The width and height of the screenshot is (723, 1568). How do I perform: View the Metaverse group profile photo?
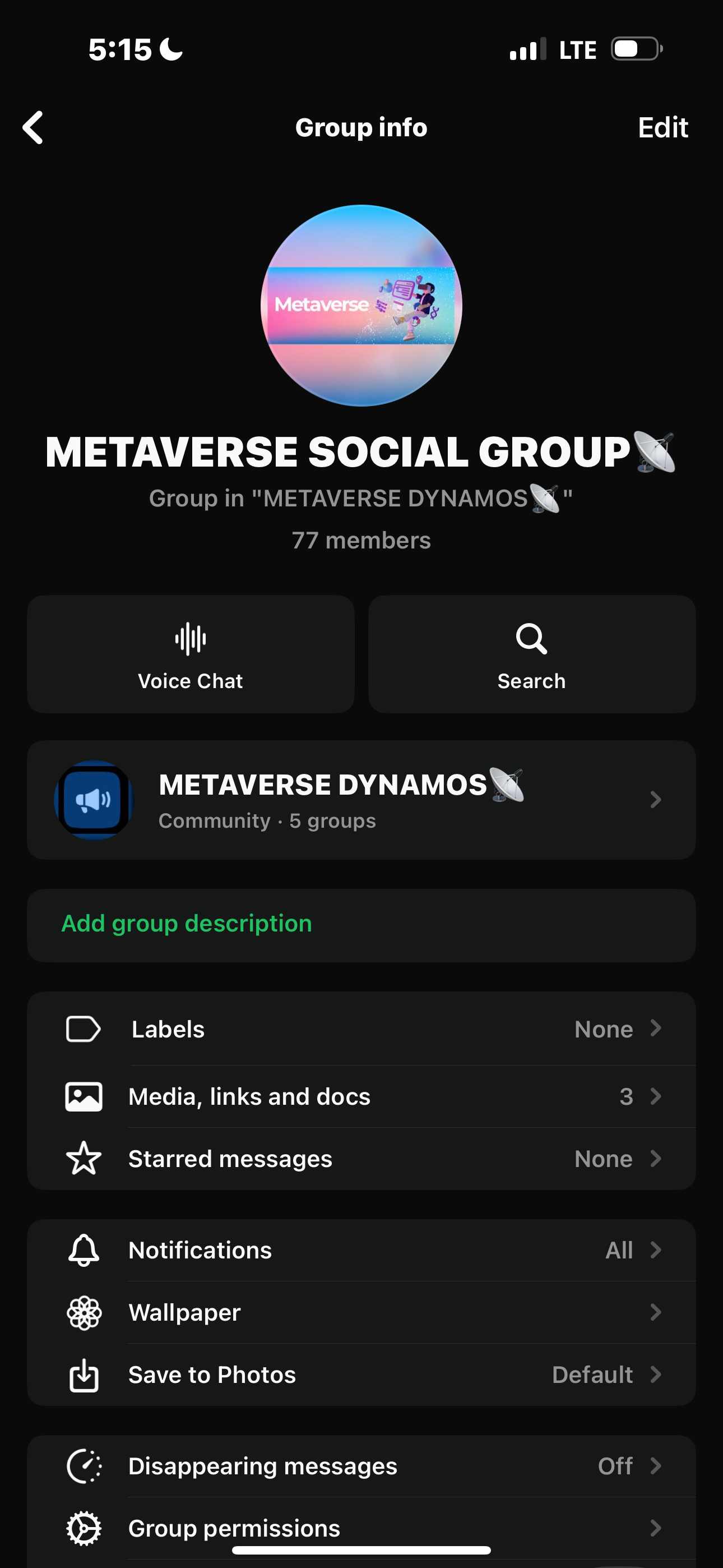click(x=361, y=306)
